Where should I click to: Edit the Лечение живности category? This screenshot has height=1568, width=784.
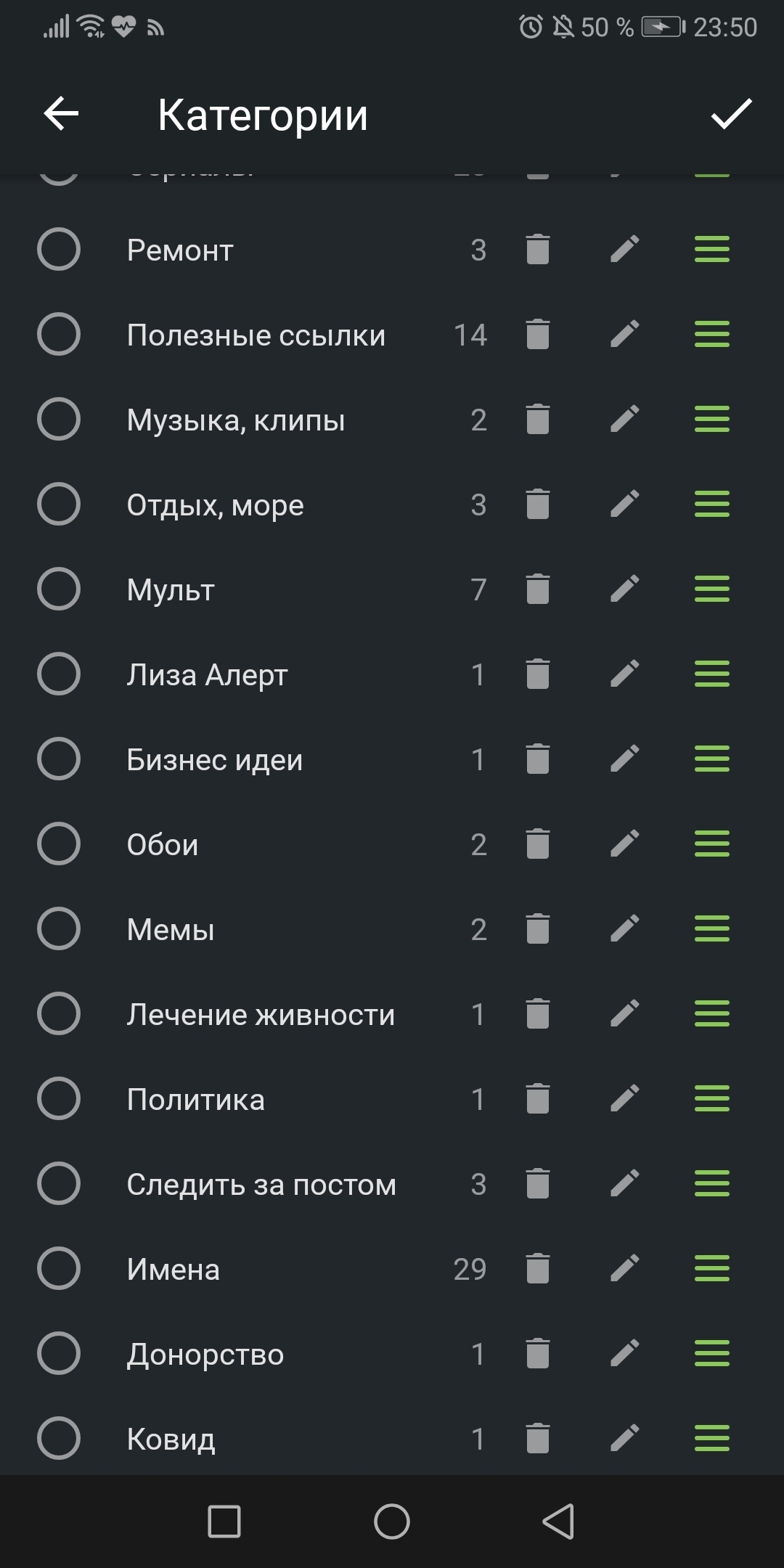pos(625,1014)
